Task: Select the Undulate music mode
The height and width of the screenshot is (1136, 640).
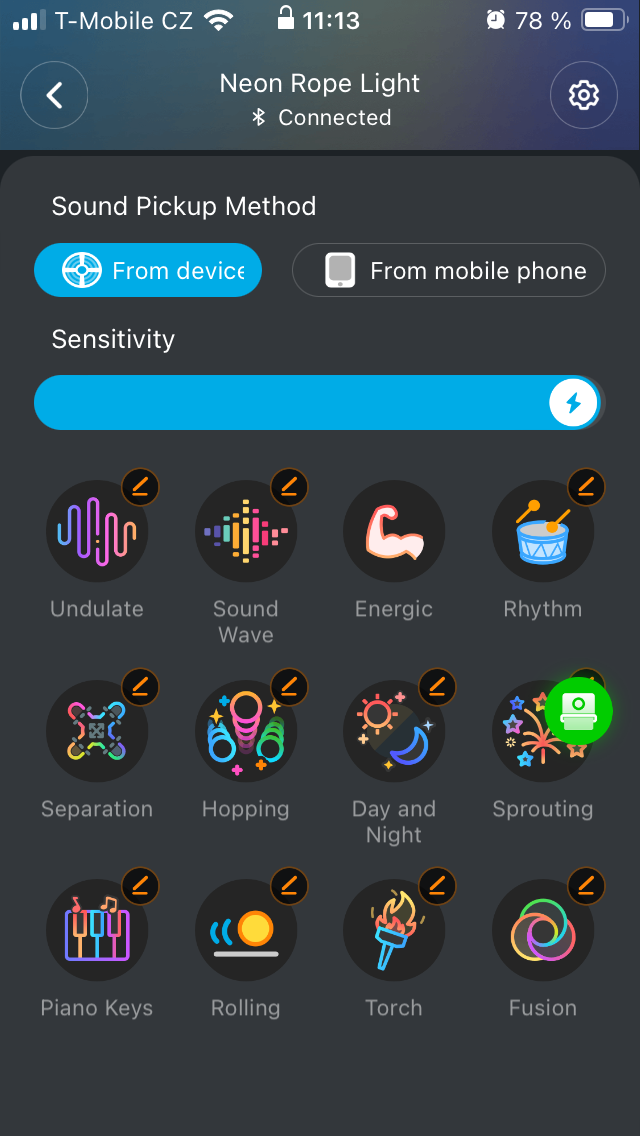Action: (97, 531)
